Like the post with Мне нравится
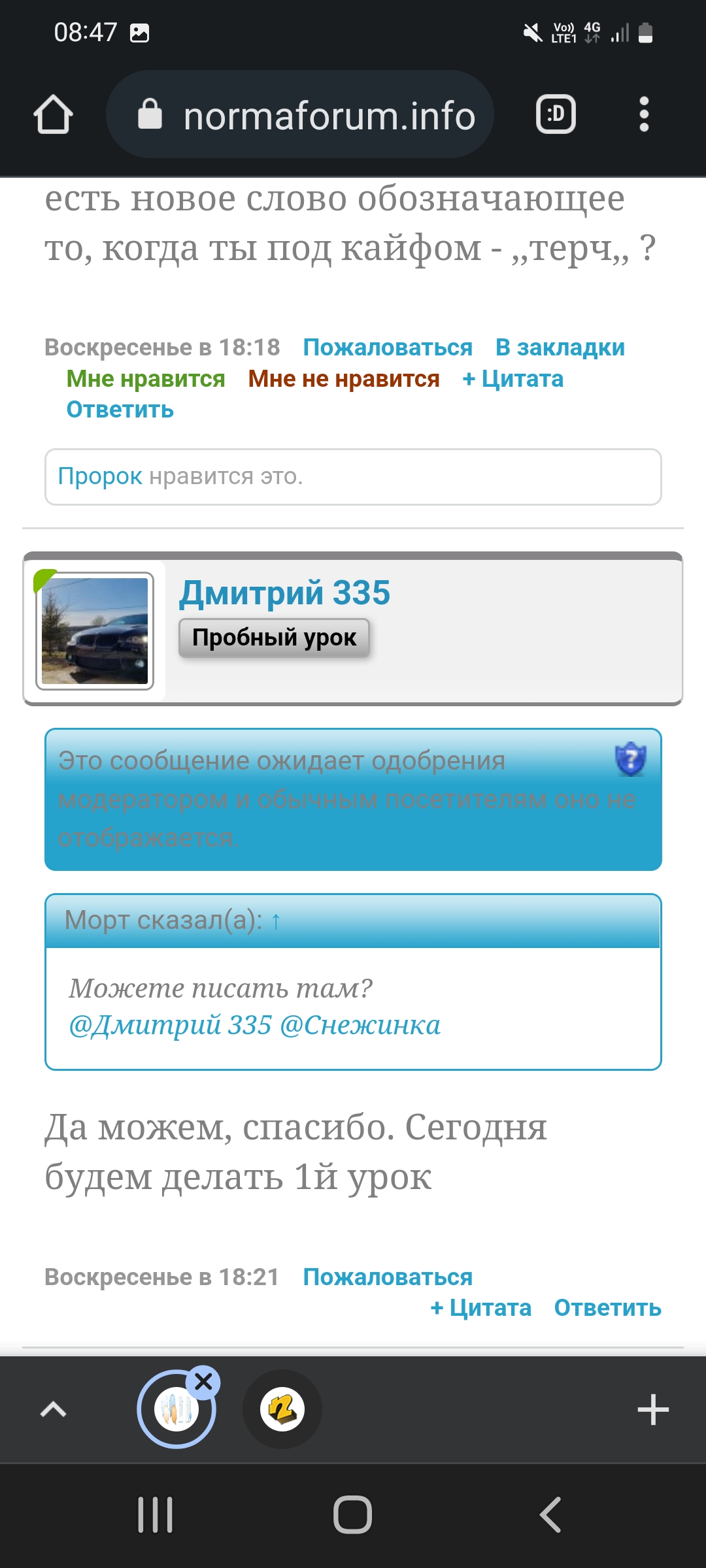The width and height of the screenshot is (706, 1568). (146, 379)
